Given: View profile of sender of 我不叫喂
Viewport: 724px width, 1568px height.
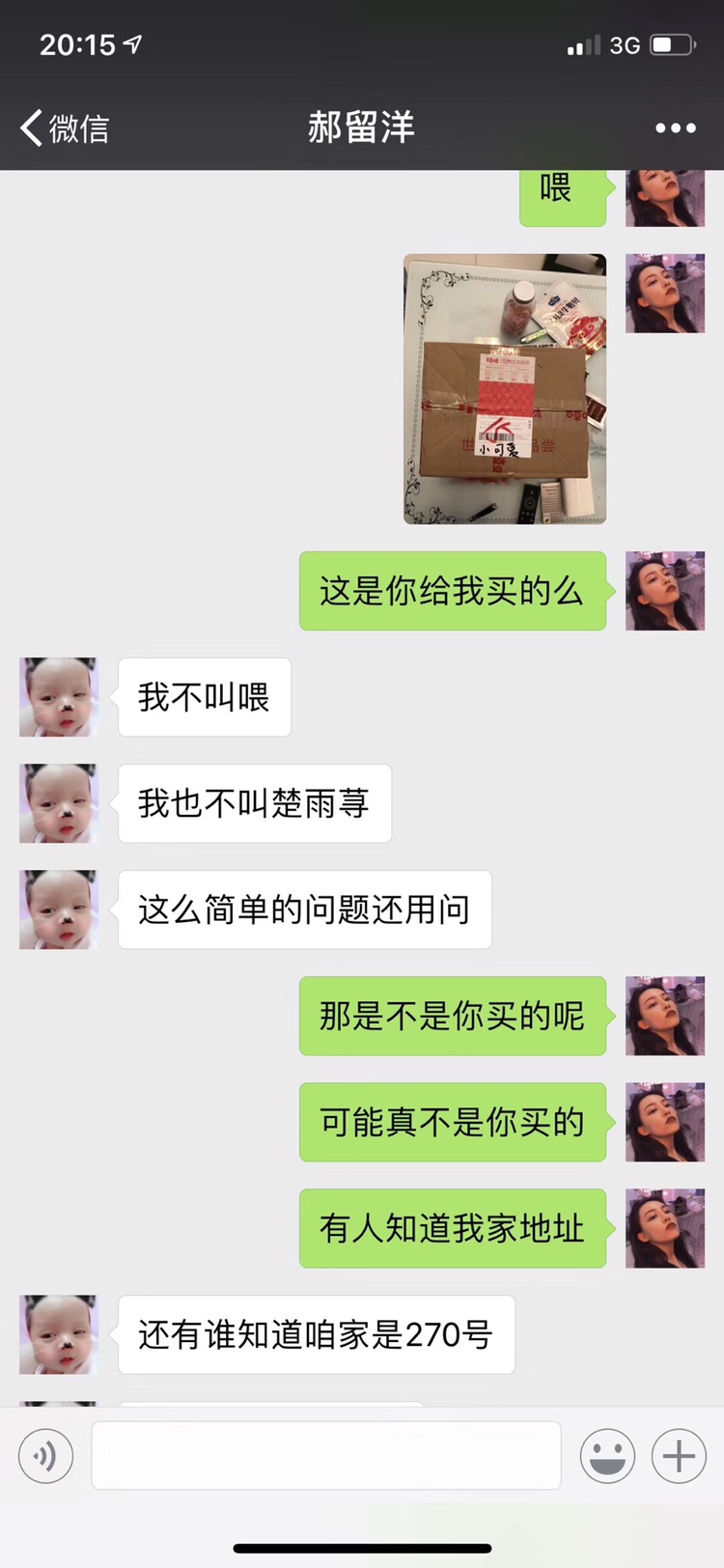Looking at the screenshot, I should click(59, 697).
